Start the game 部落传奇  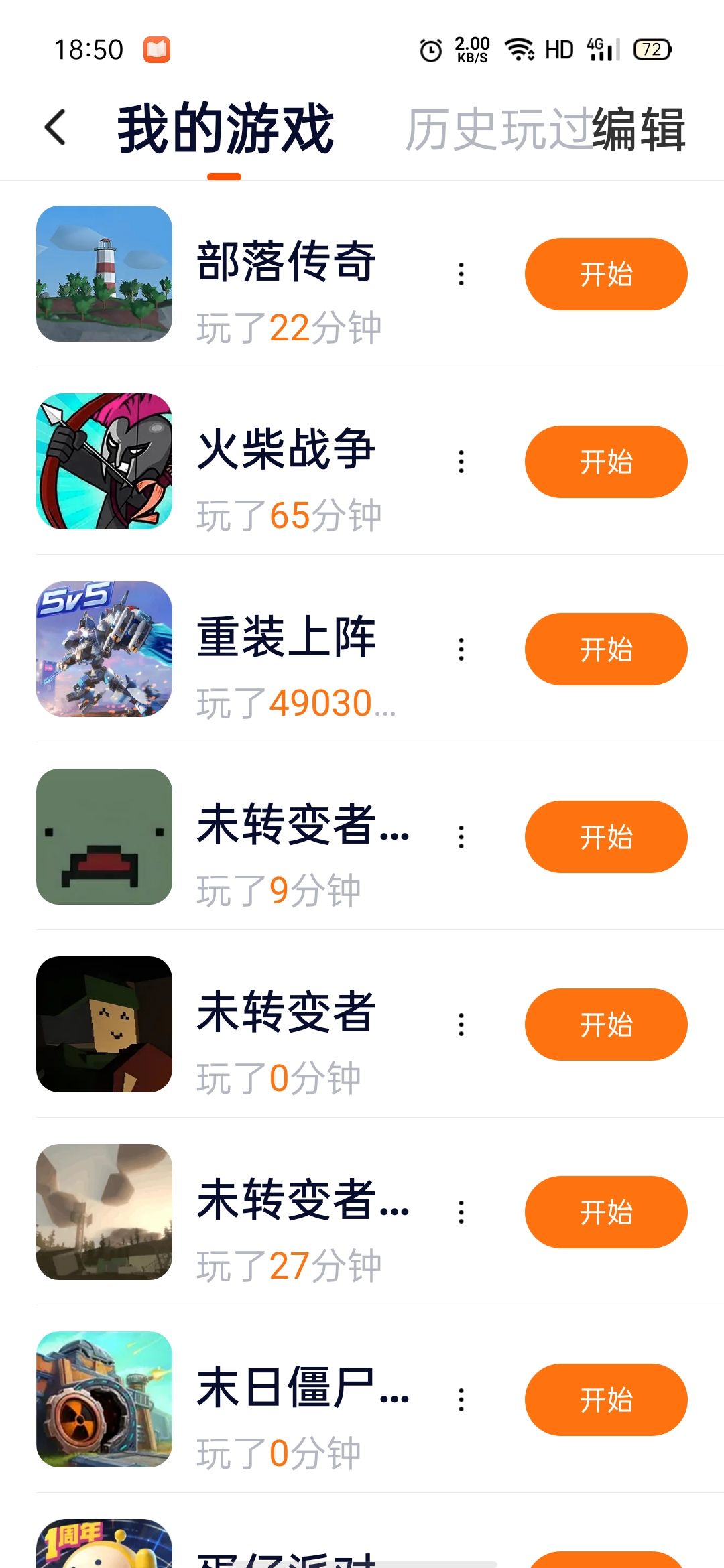[x=605, y=274]
